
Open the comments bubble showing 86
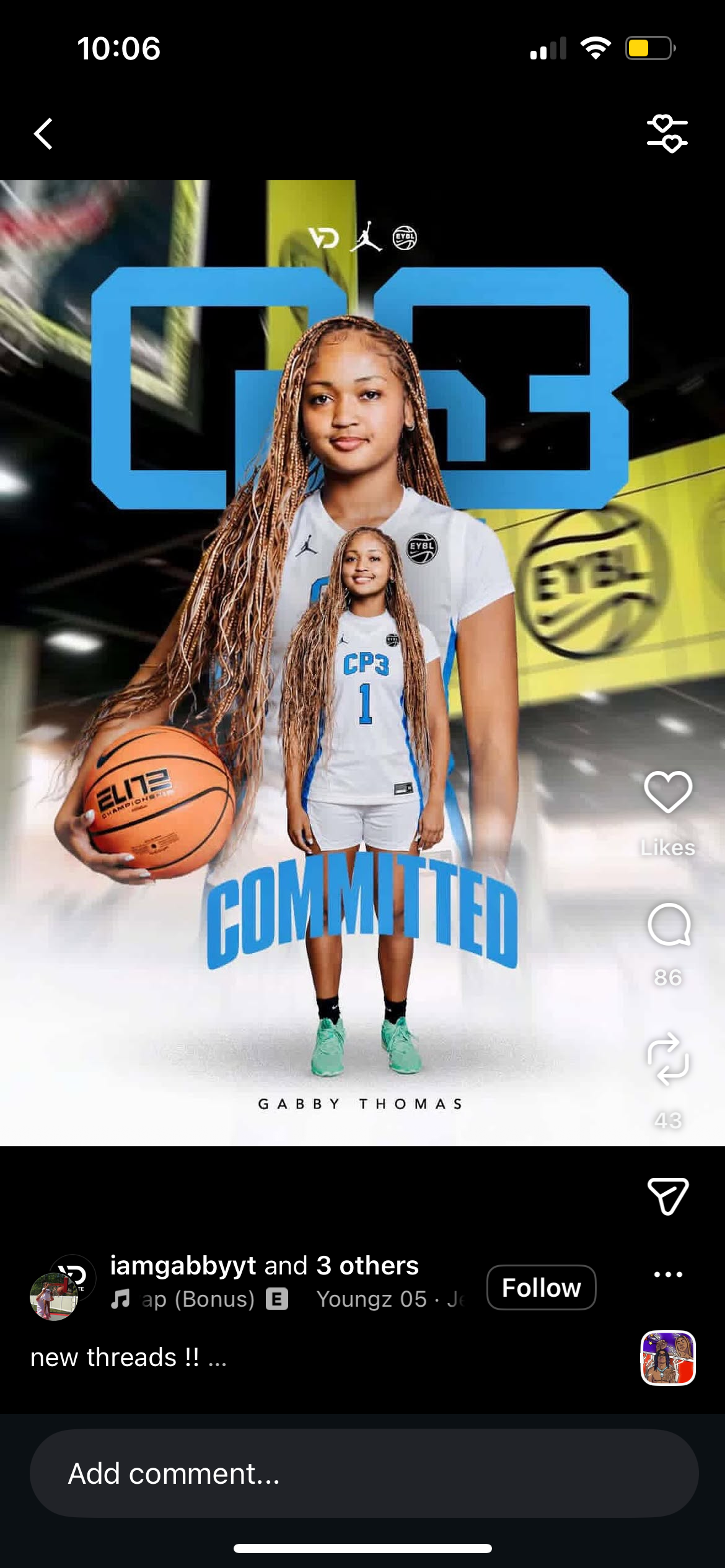(x=669, y=925)
